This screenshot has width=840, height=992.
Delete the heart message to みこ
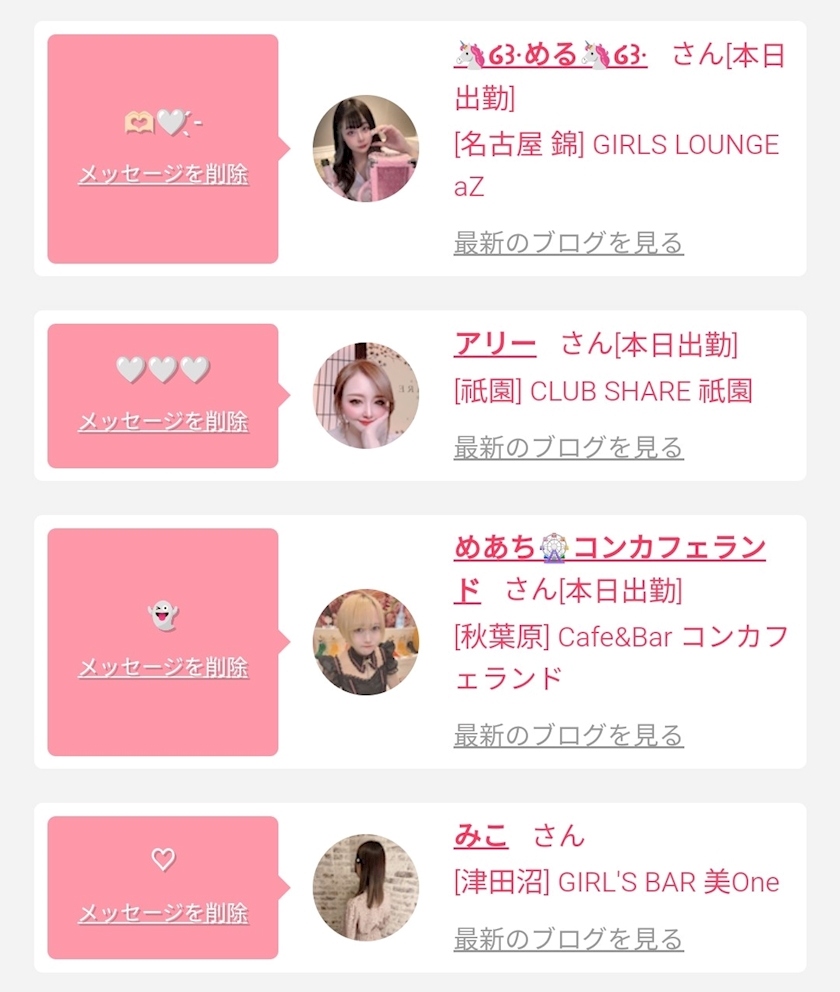tap(163, 913)
